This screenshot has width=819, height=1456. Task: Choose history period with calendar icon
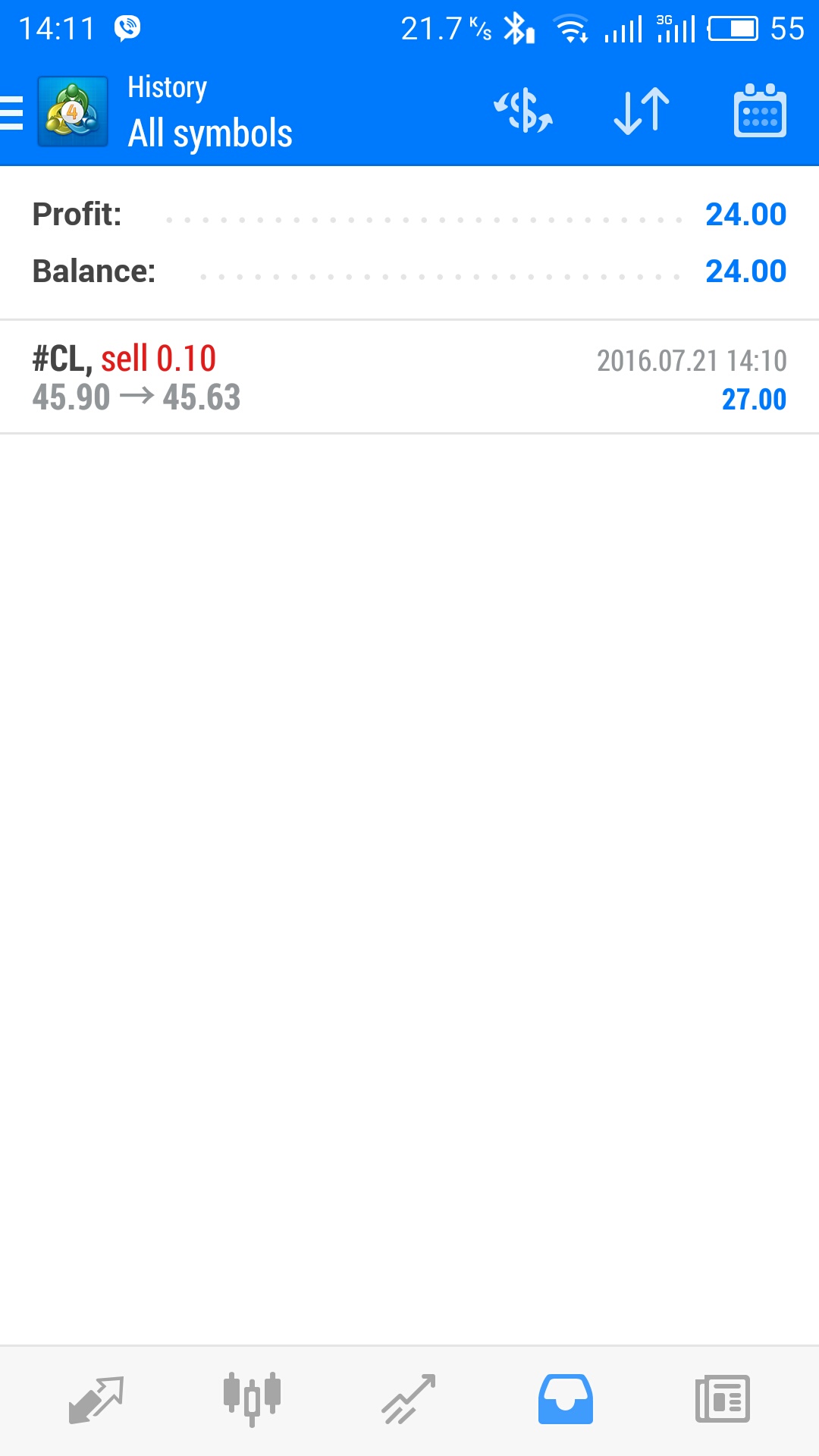pos(760,111)
